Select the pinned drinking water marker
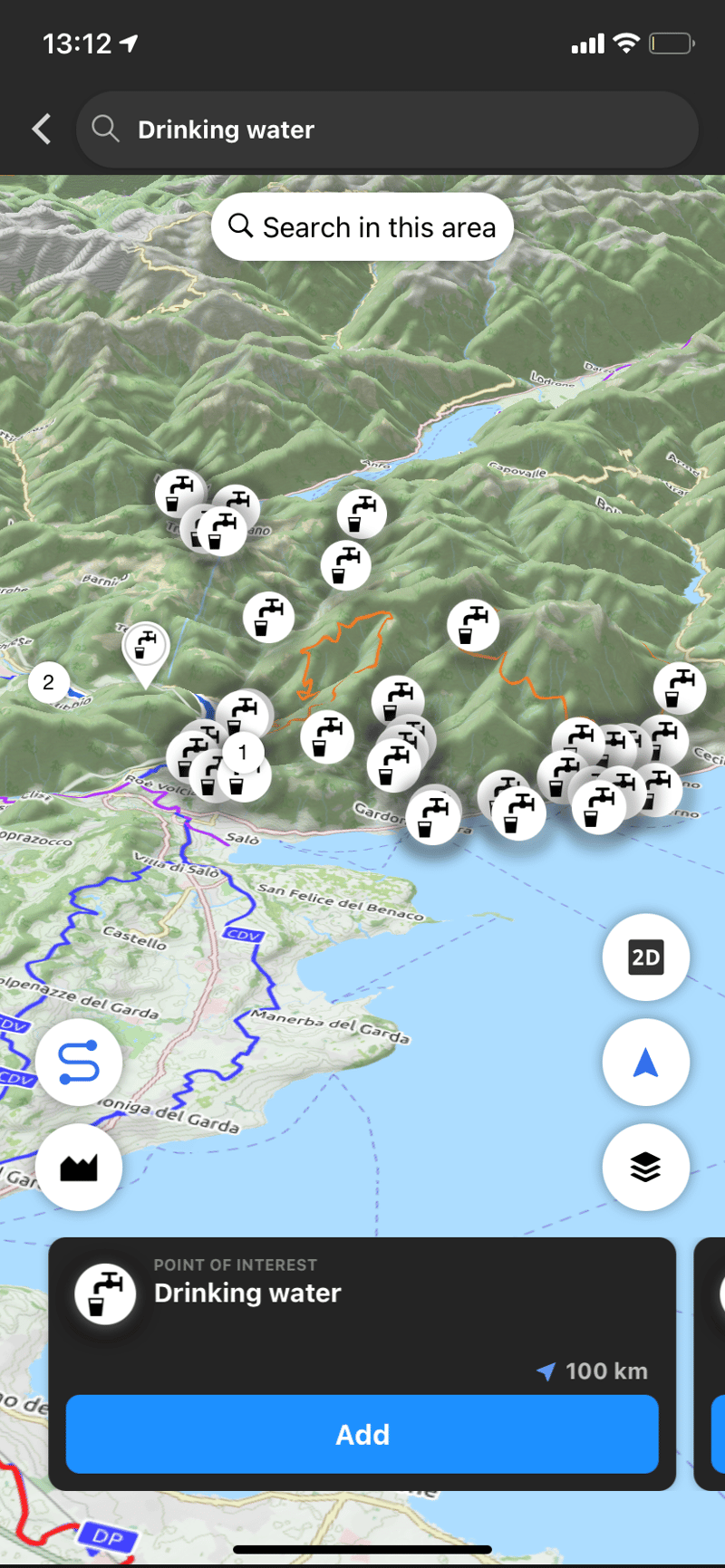The width and height of the screenshot is (725, 1568). [x=145, y=648]
